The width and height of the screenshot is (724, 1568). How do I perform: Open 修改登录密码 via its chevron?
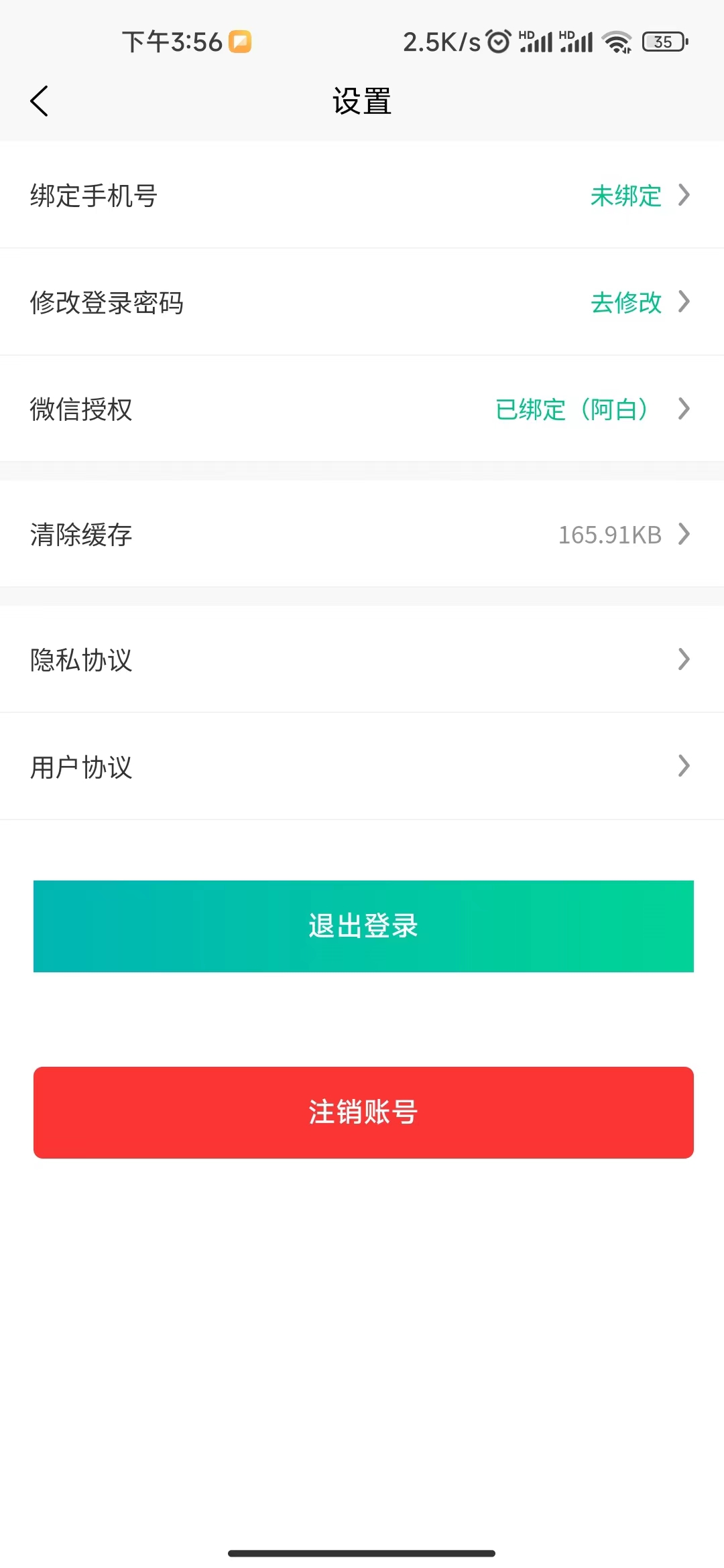point(684,302)
